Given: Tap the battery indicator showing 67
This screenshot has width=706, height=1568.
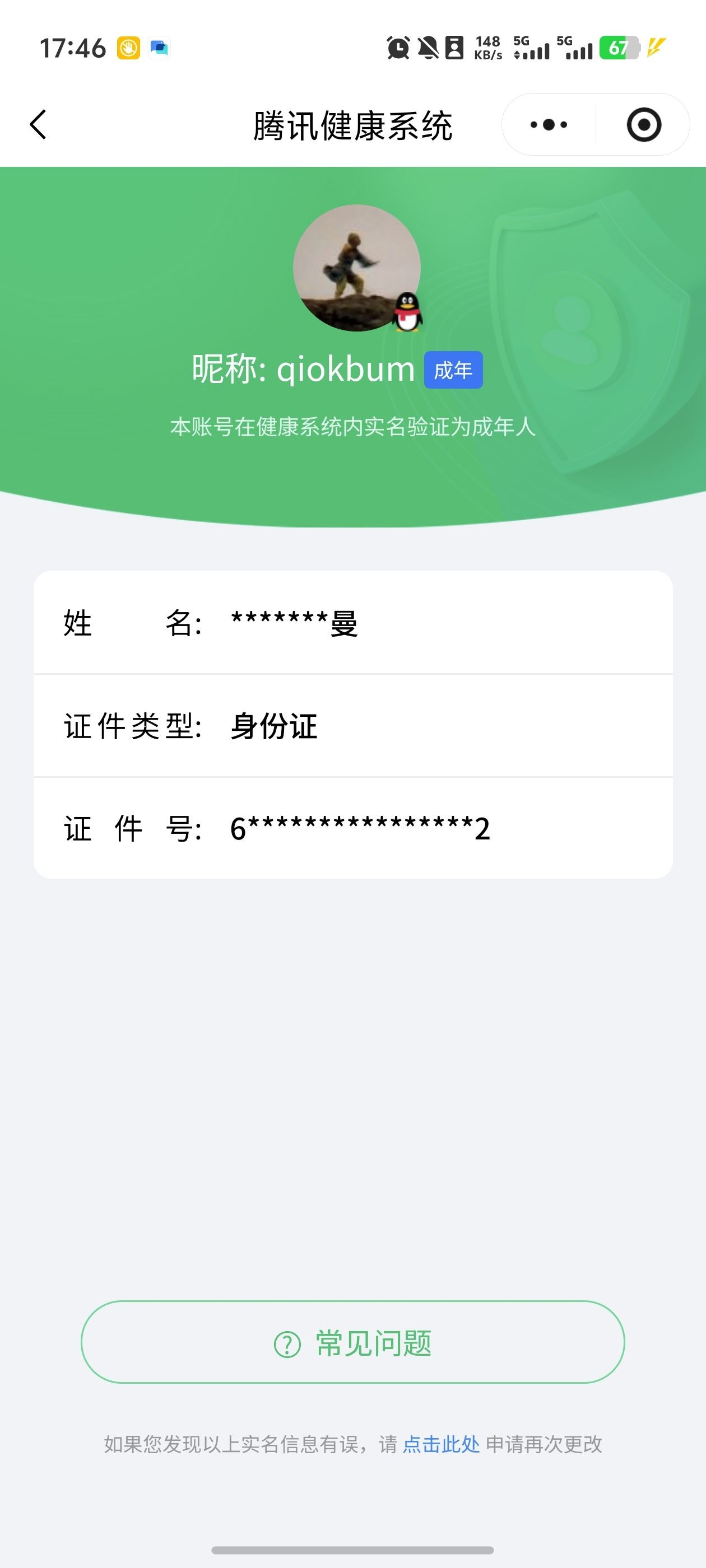Looking at the screenshot, I should tap(617, 46).
